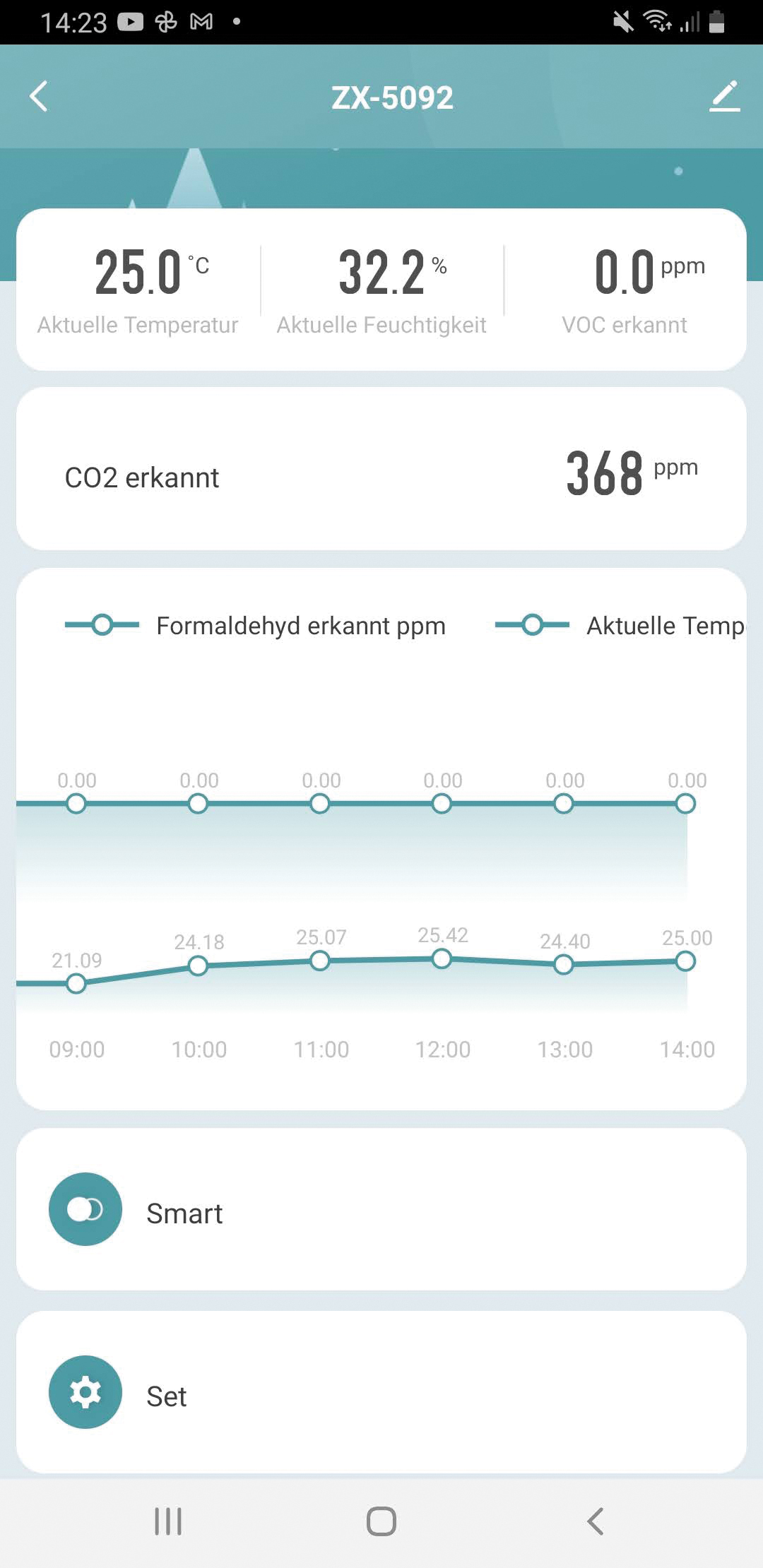
Task: Tap the system home button
Action: point(381,1521)
